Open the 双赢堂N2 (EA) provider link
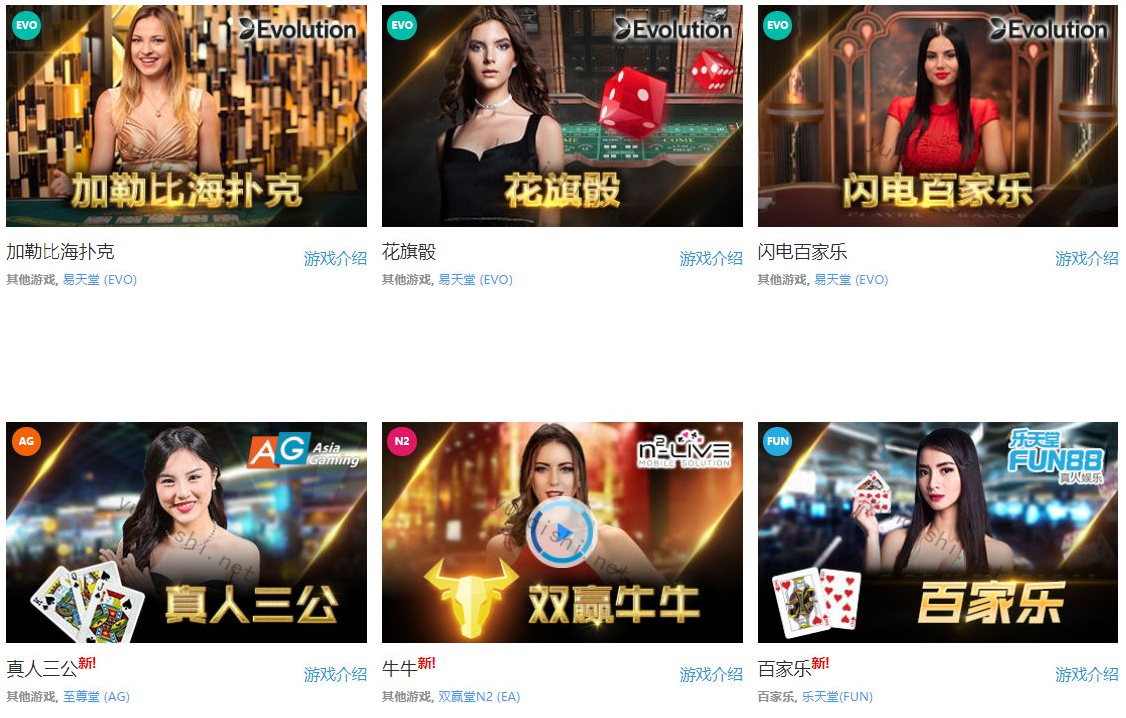 pyautogui.click(x=479, y=696)
